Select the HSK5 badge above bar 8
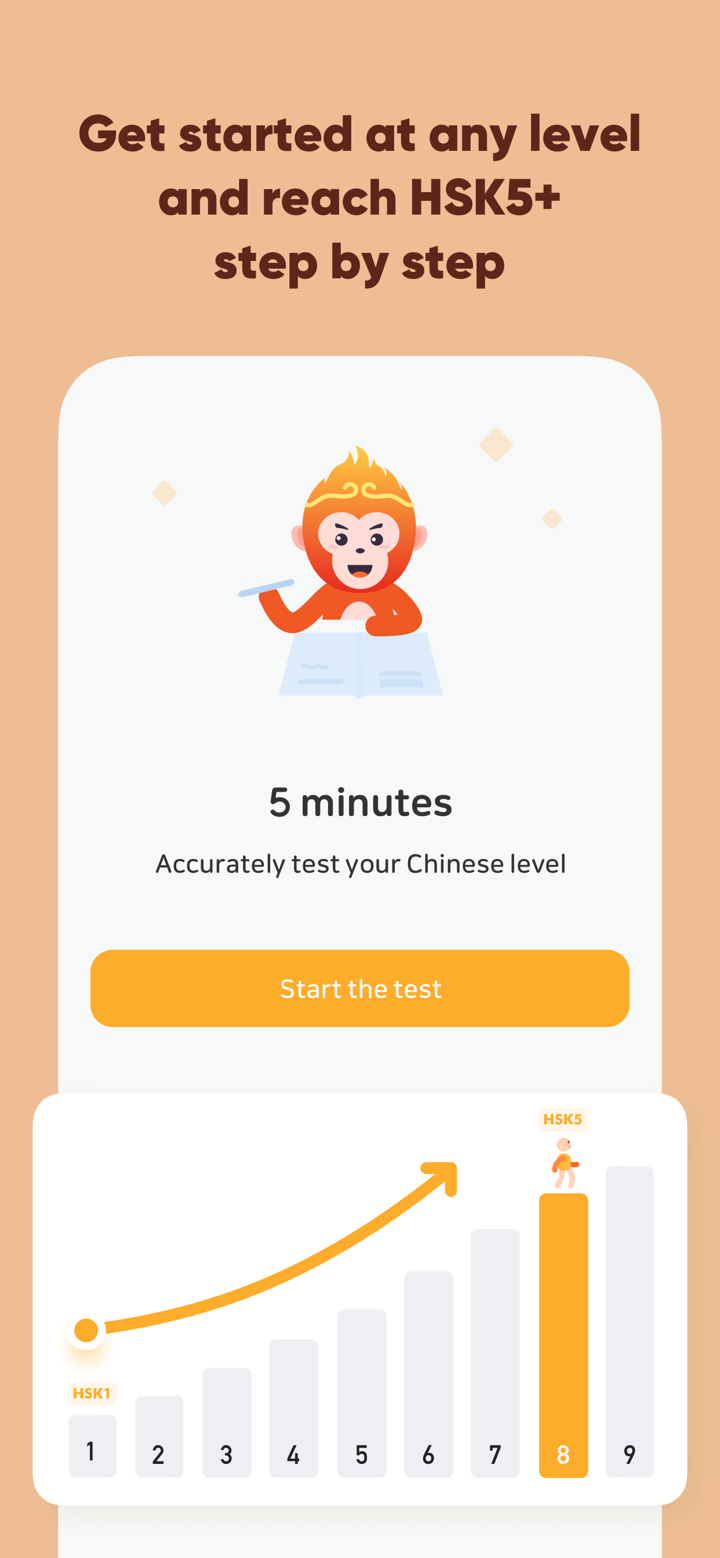Screen dimensions: 720x1558 (562, 1119)
